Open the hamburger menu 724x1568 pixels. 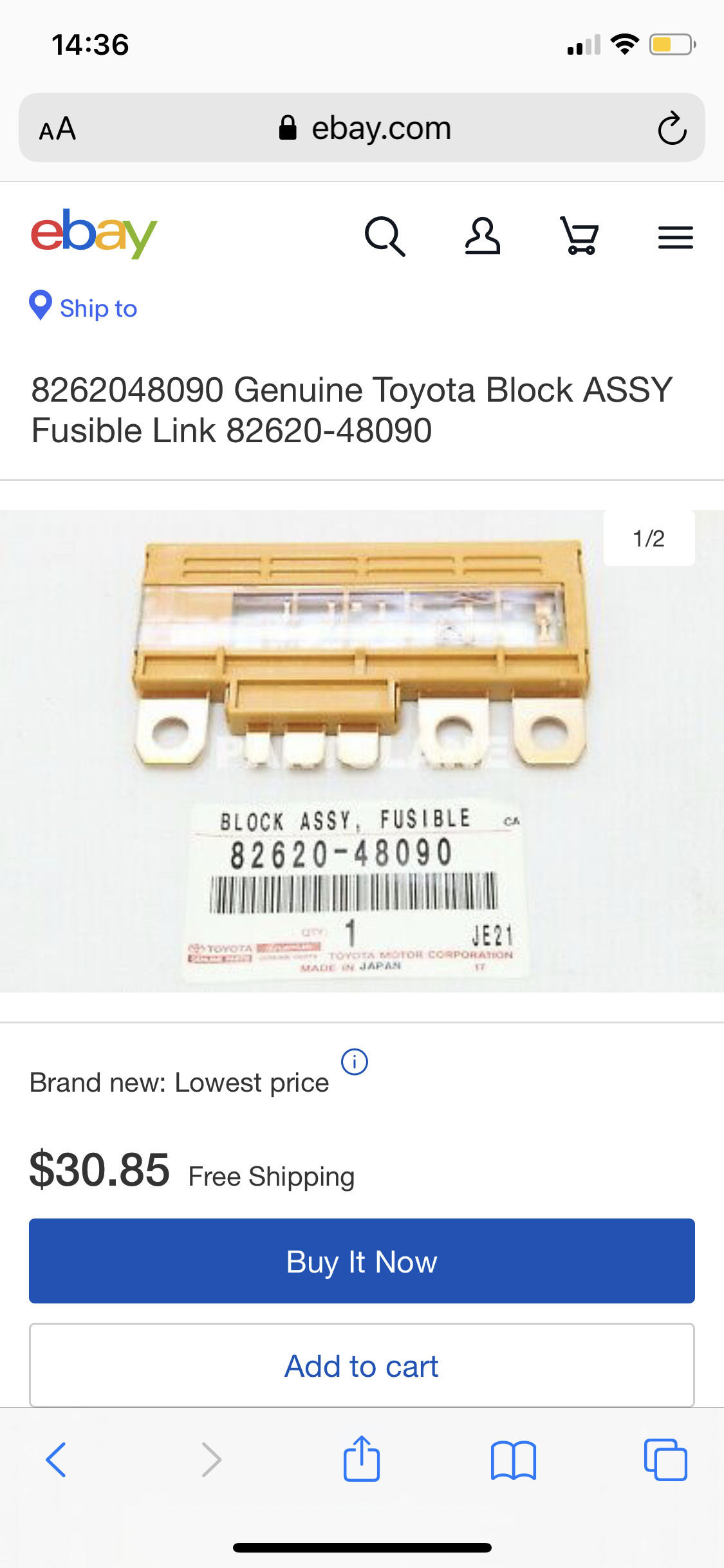pyautogui.click(x=675, y=237)
